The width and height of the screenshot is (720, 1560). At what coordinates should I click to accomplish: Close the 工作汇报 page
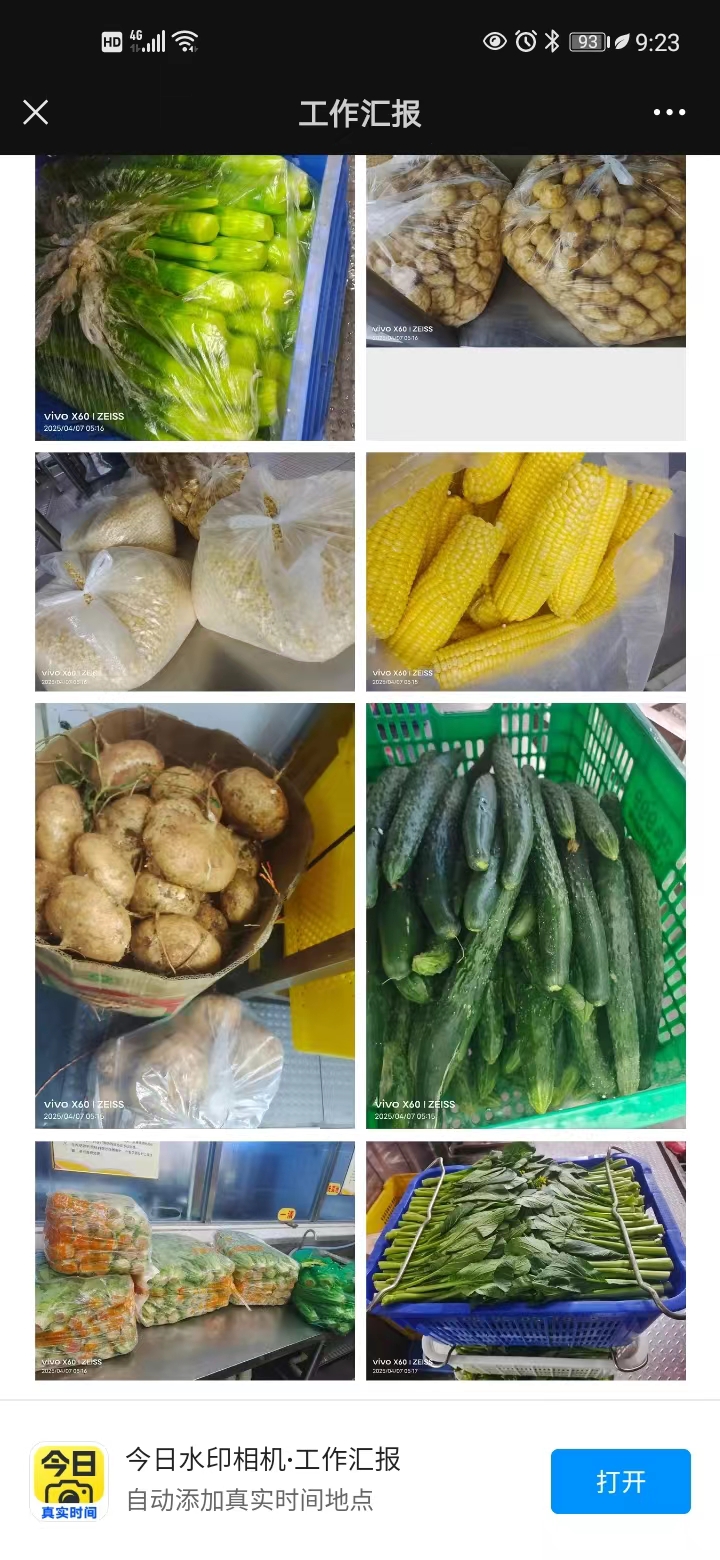point(36,112)
